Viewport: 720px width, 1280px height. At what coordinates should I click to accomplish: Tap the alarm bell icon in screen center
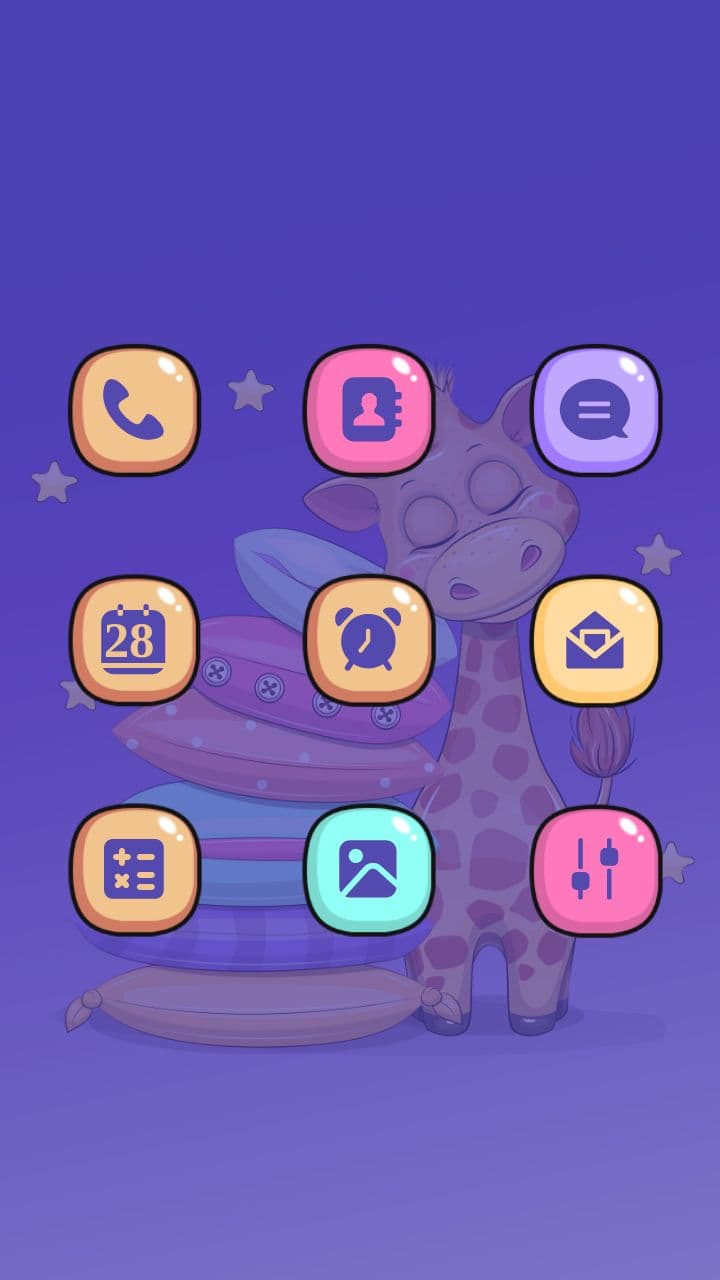point(369,640)
